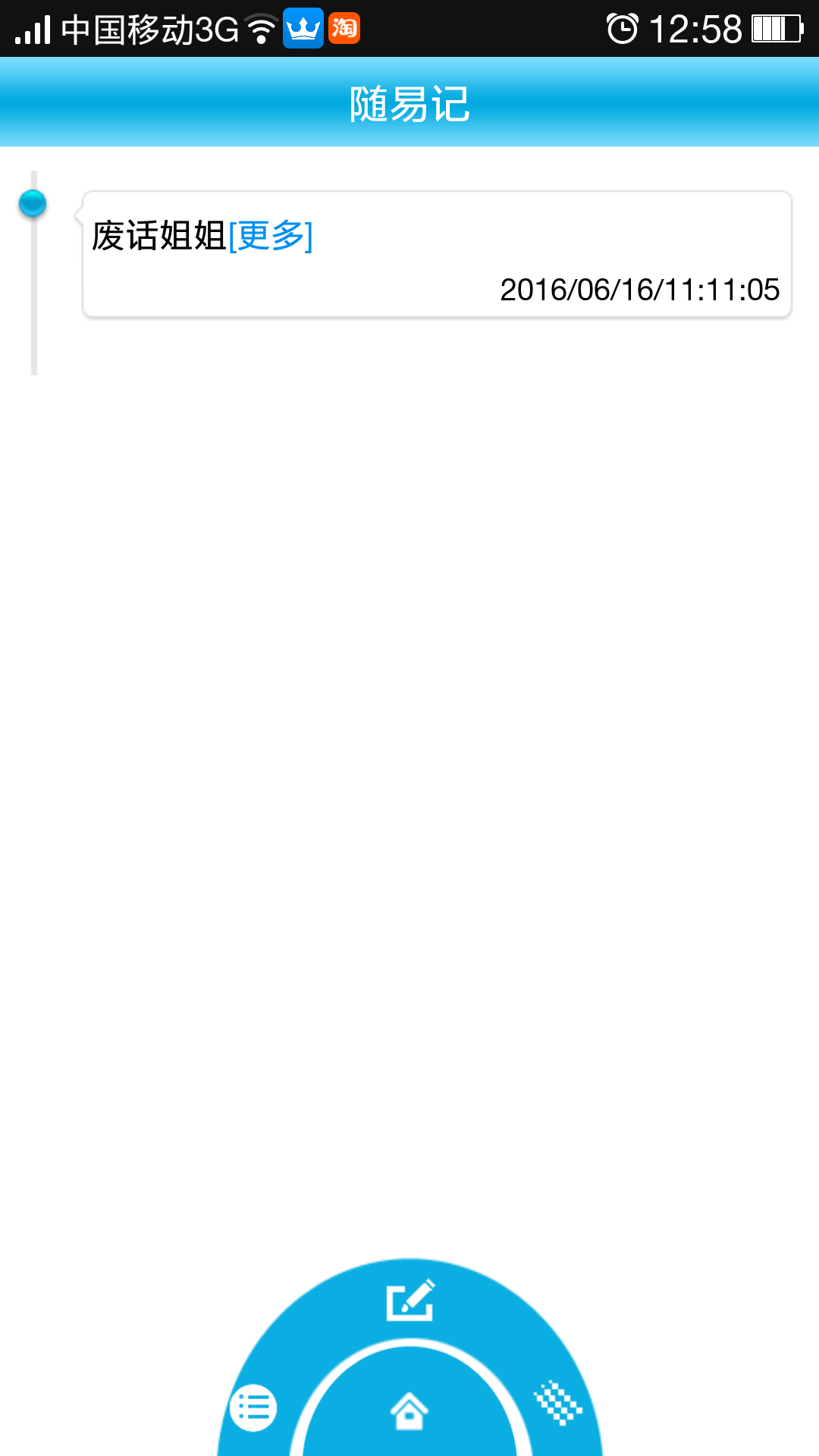
Task: Expand the note via the [更多] link
Action: point(271,236)
